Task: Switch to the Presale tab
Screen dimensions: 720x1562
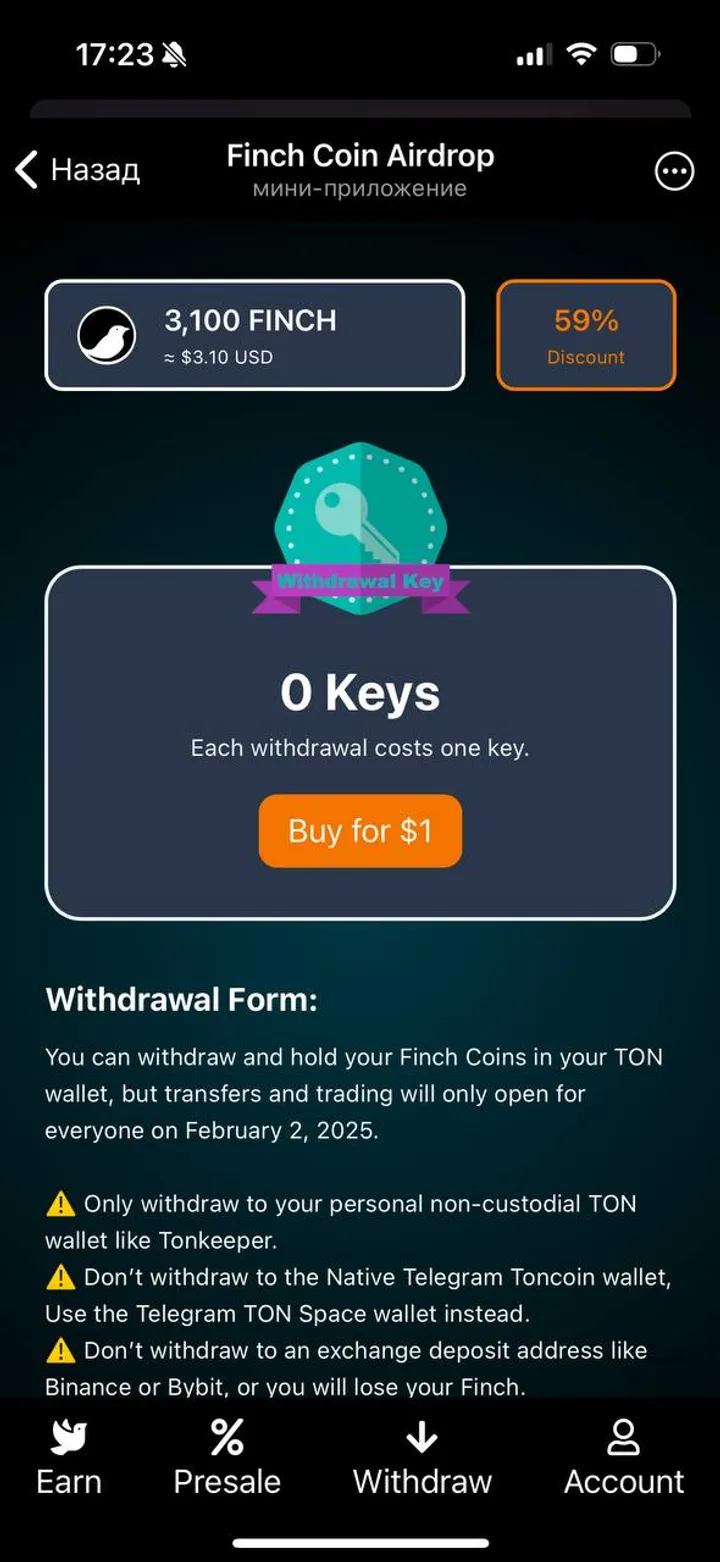Action: (x=227, y=1458)
